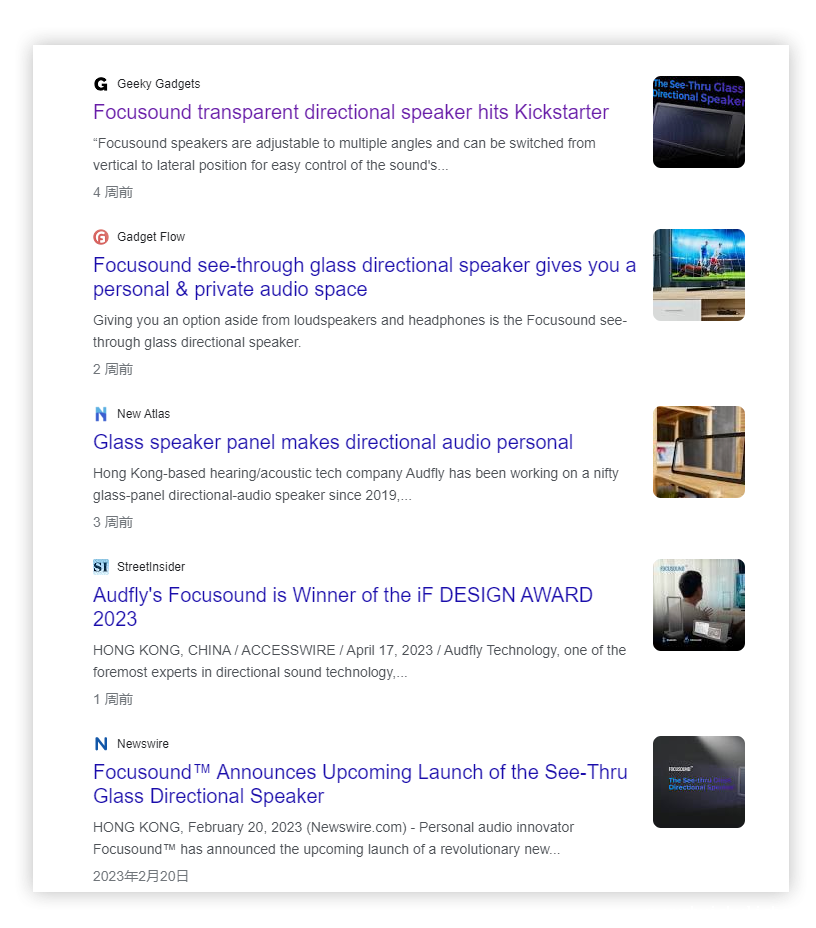Open Newswire's Focusound upcoming launch announcement
This screenshot has width=816, height=928.
360,784
